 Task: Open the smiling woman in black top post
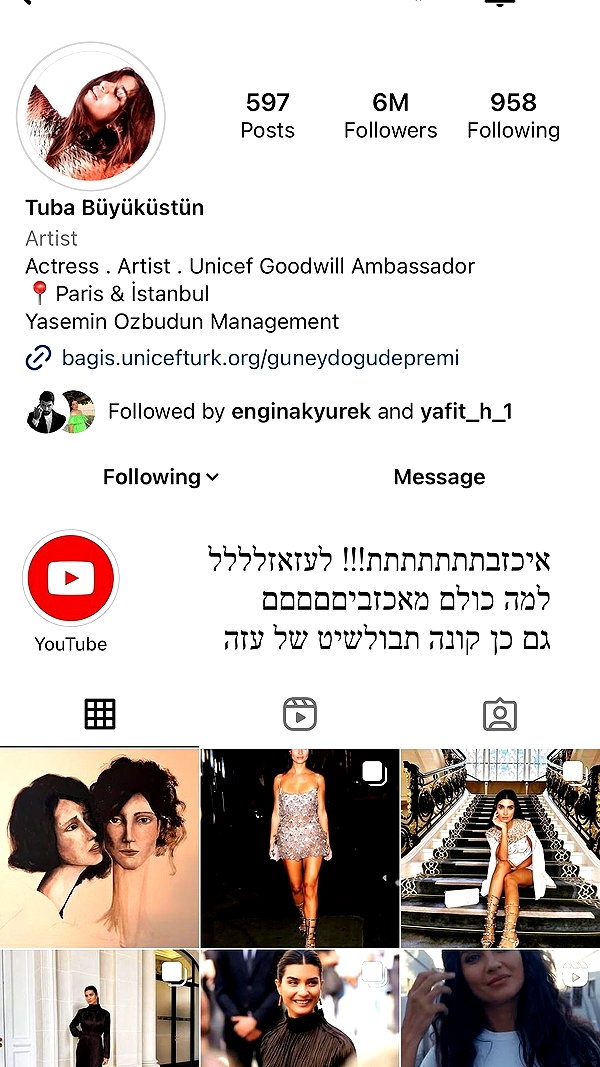(300, 1008)
